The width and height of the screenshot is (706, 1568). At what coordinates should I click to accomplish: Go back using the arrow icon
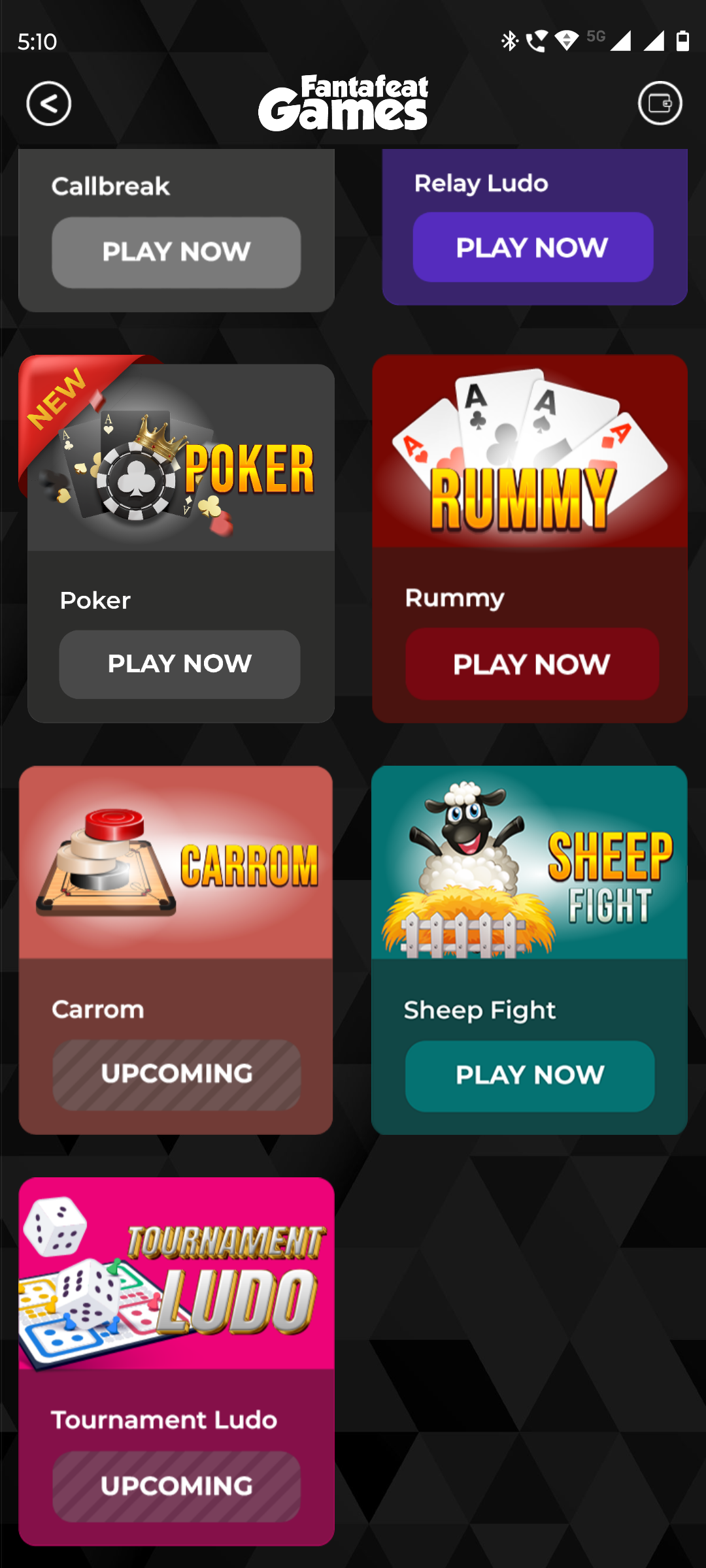point(49,103)
